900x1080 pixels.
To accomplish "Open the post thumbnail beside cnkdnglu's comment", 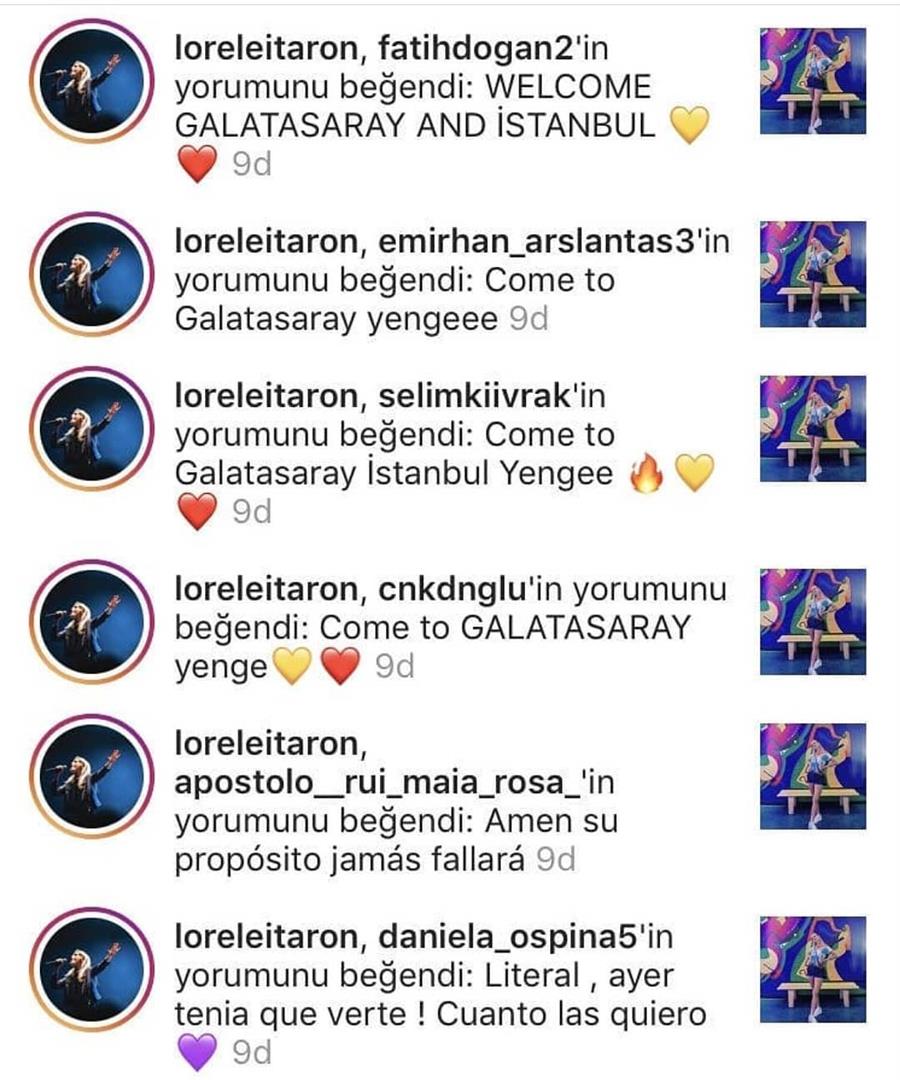I will point(813,621).
